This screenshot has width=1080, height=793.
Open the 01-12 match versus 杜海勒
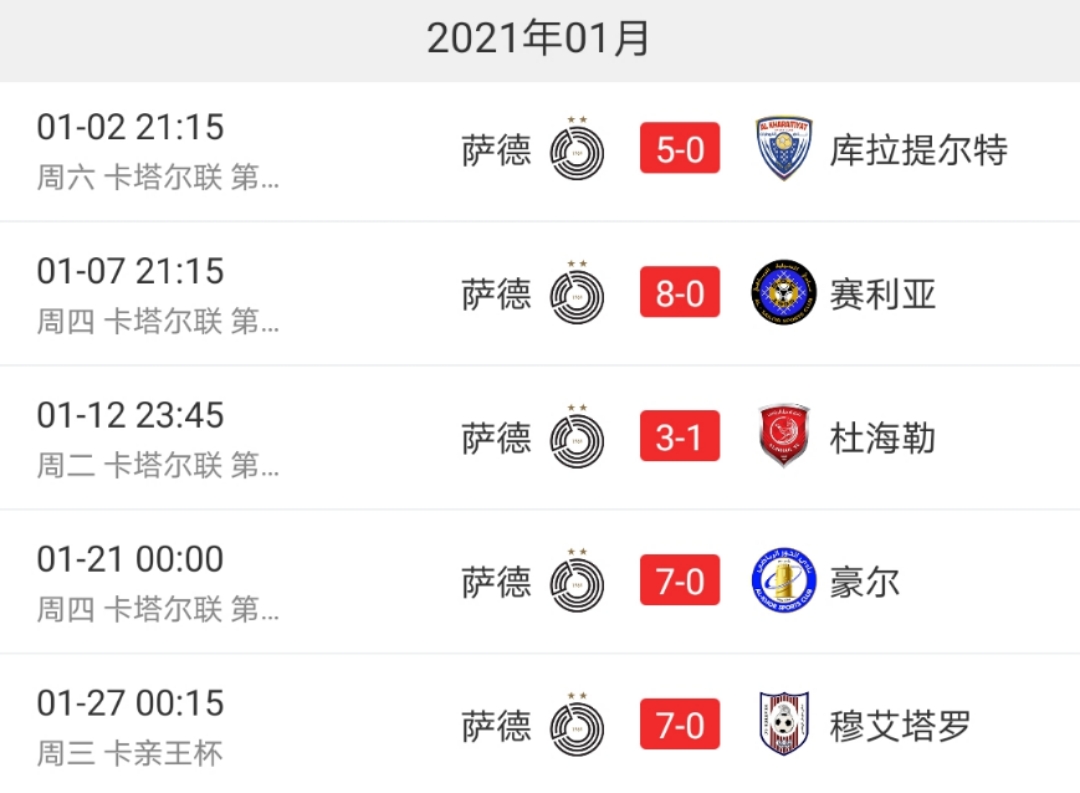540,439
